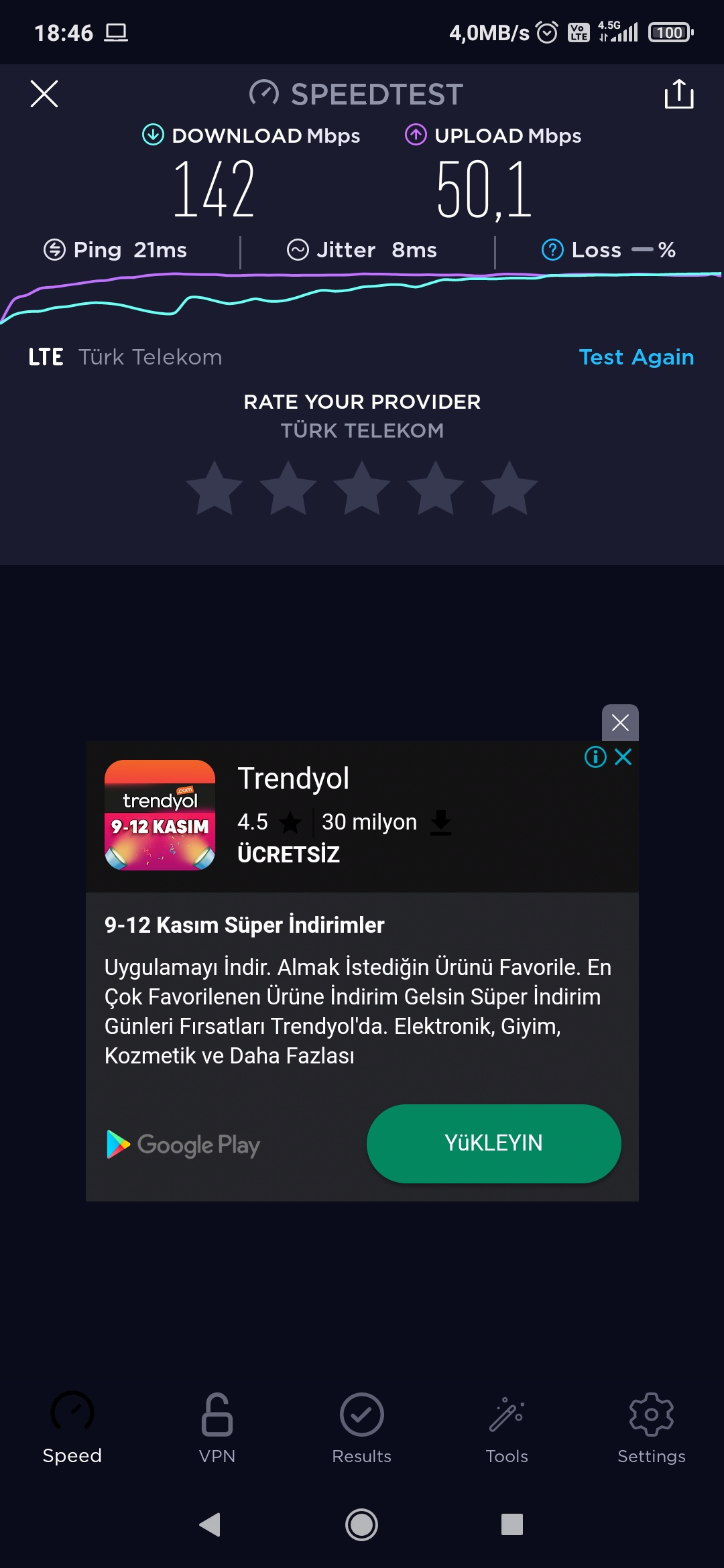
Task: Select the Speed tab
Action: pos(72,1428)
